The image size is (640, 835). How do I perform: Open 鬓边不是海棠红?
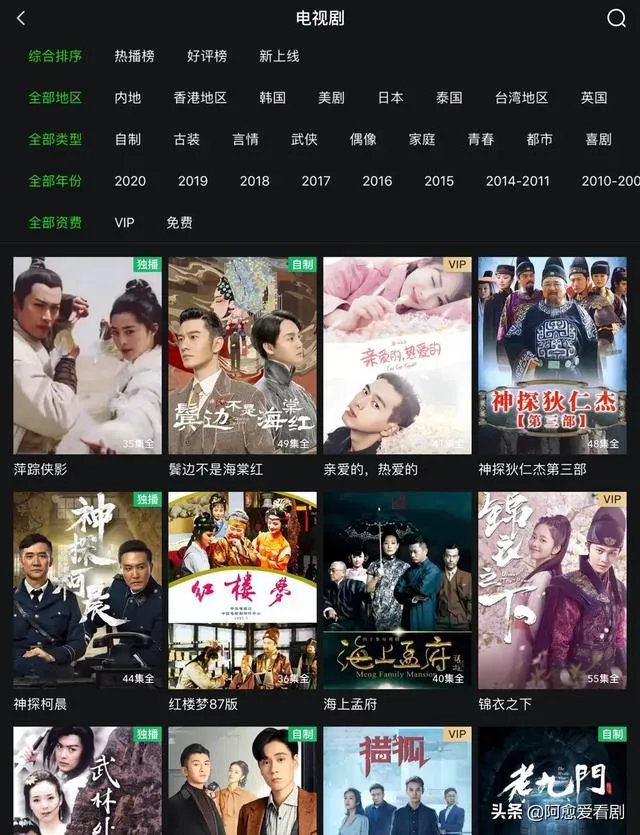click(242, 355)
